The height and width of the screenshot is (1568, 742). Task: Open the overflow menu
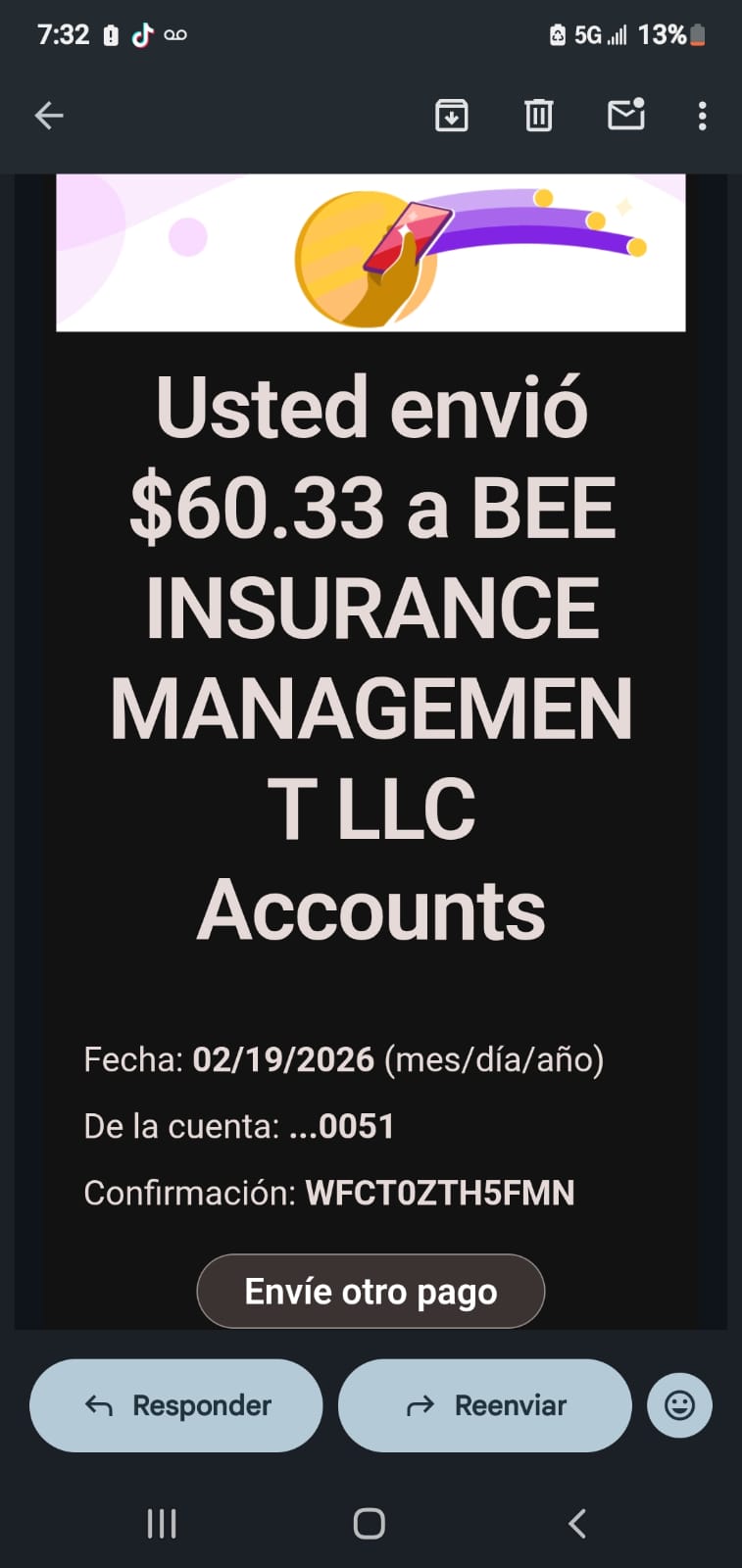tap(702, 116)
